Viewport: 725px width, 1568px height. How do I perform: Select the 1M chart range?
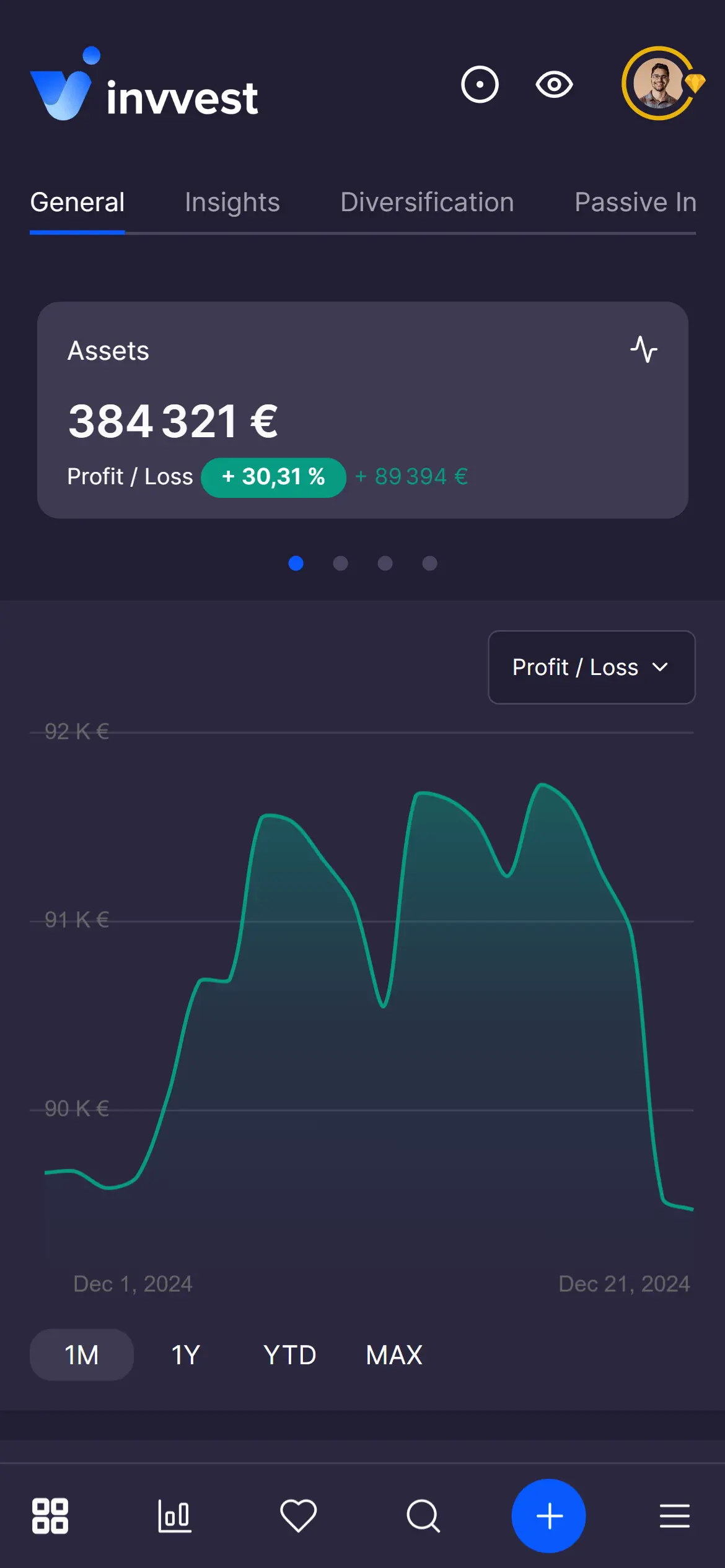82,1354
